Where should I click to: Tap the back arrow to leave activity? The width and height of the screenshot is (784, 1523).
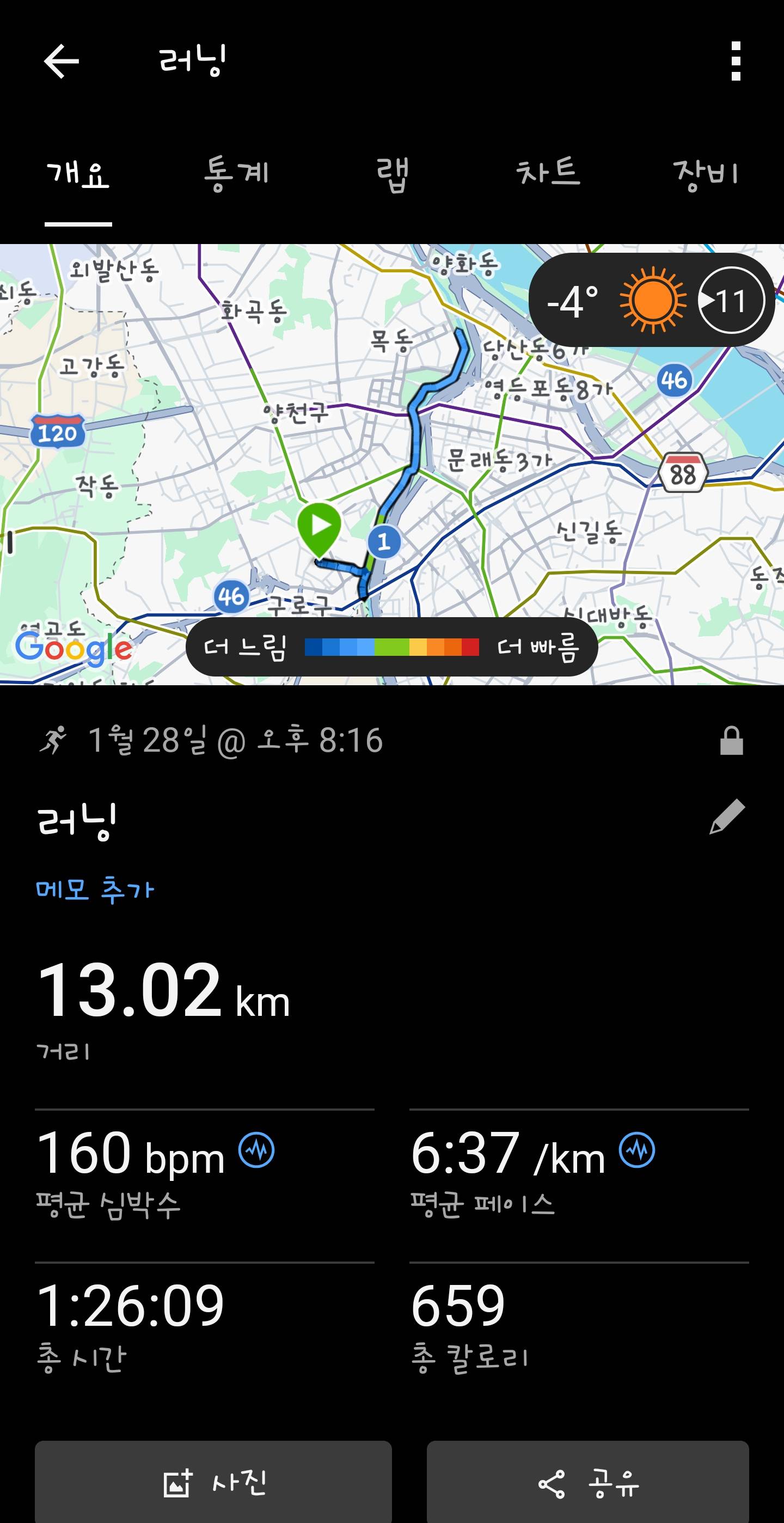(x=62, y=61)
